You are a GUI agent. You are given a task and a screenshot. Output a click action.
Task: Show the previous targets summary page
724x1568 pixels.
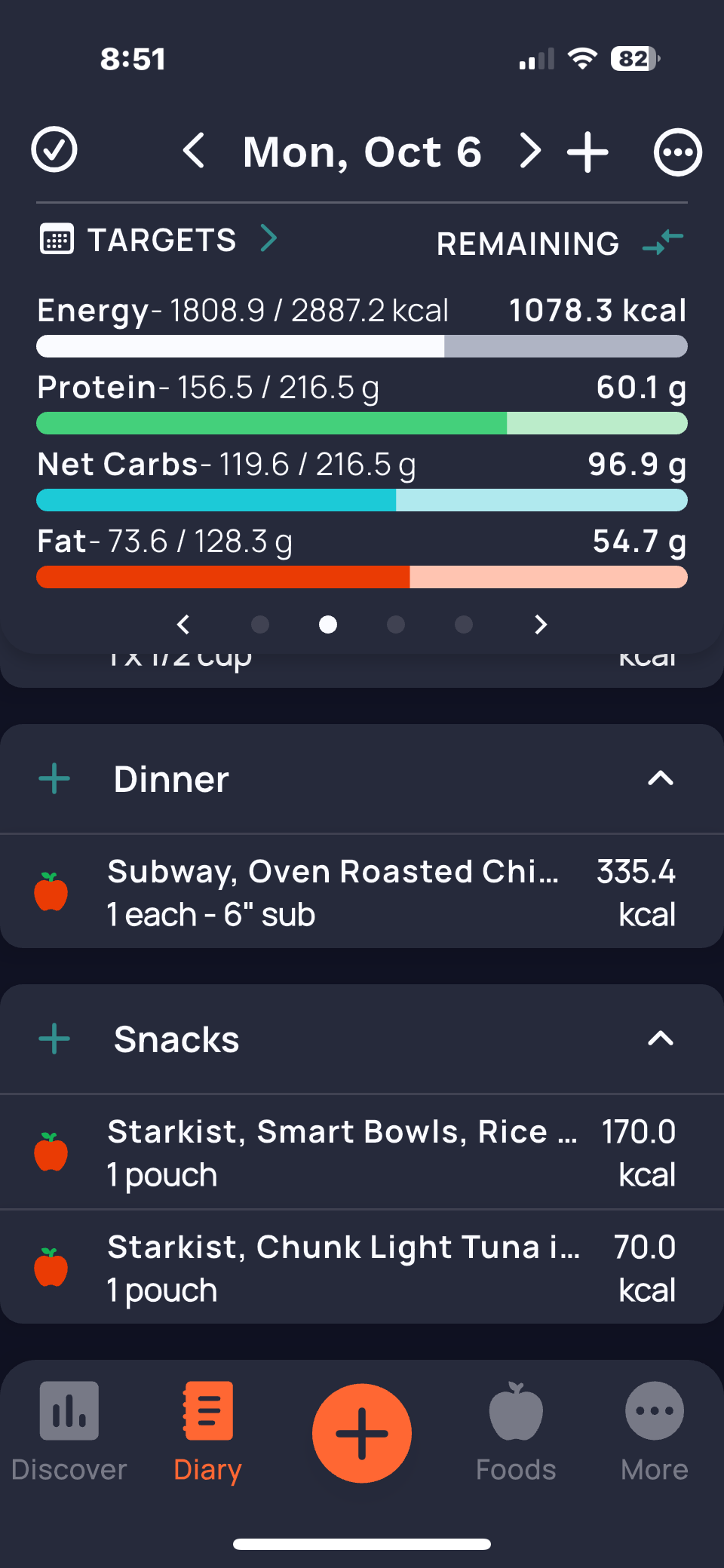(x=183, y=624)
